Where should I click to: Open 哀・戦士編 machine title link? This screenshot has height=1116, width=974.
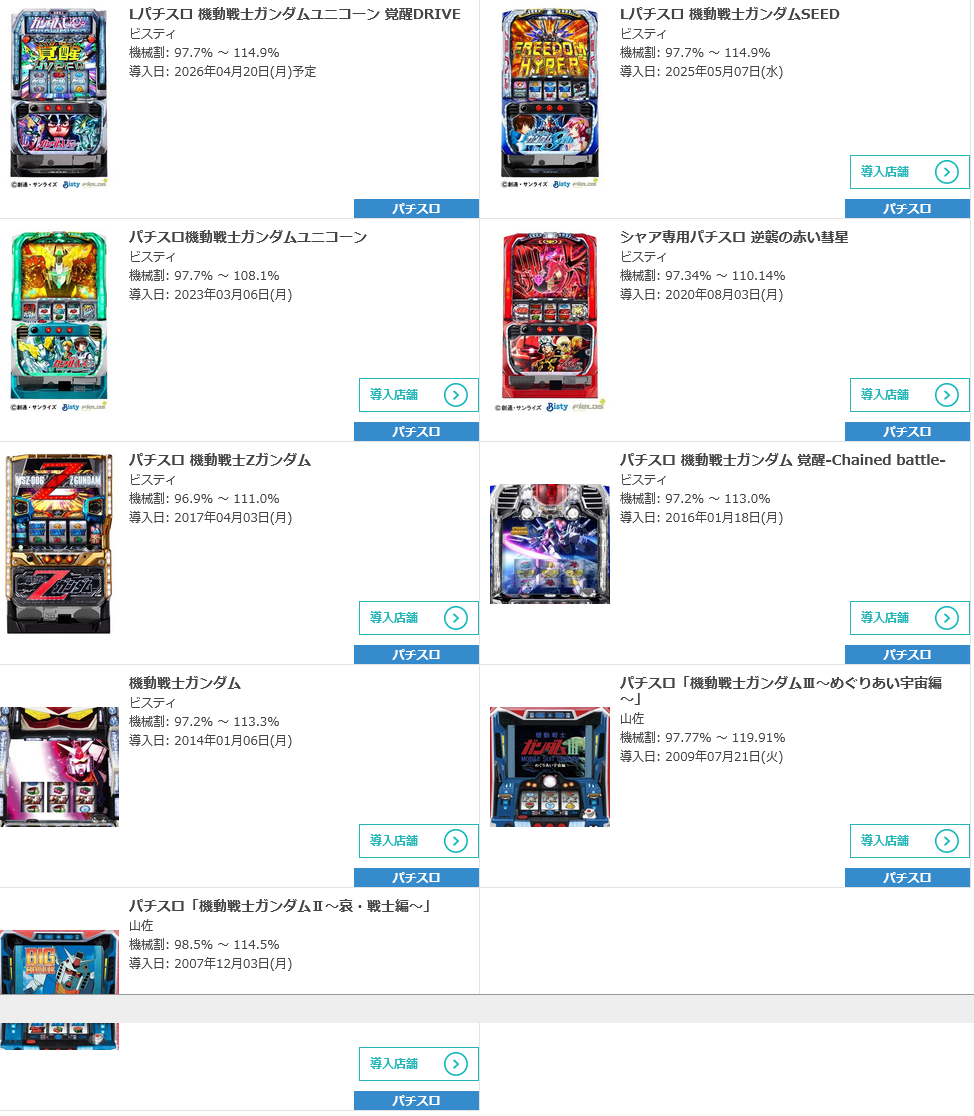[279, 906]
